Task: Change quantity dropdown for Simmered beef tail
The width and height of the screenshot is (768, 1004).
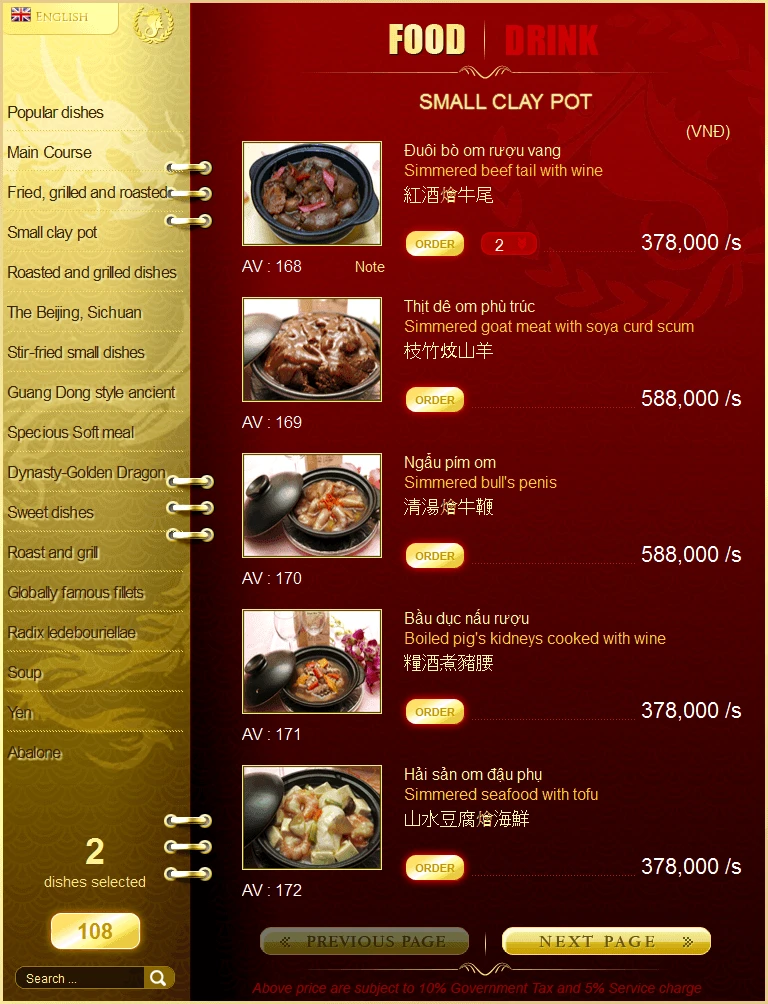Action: (509, 244)
